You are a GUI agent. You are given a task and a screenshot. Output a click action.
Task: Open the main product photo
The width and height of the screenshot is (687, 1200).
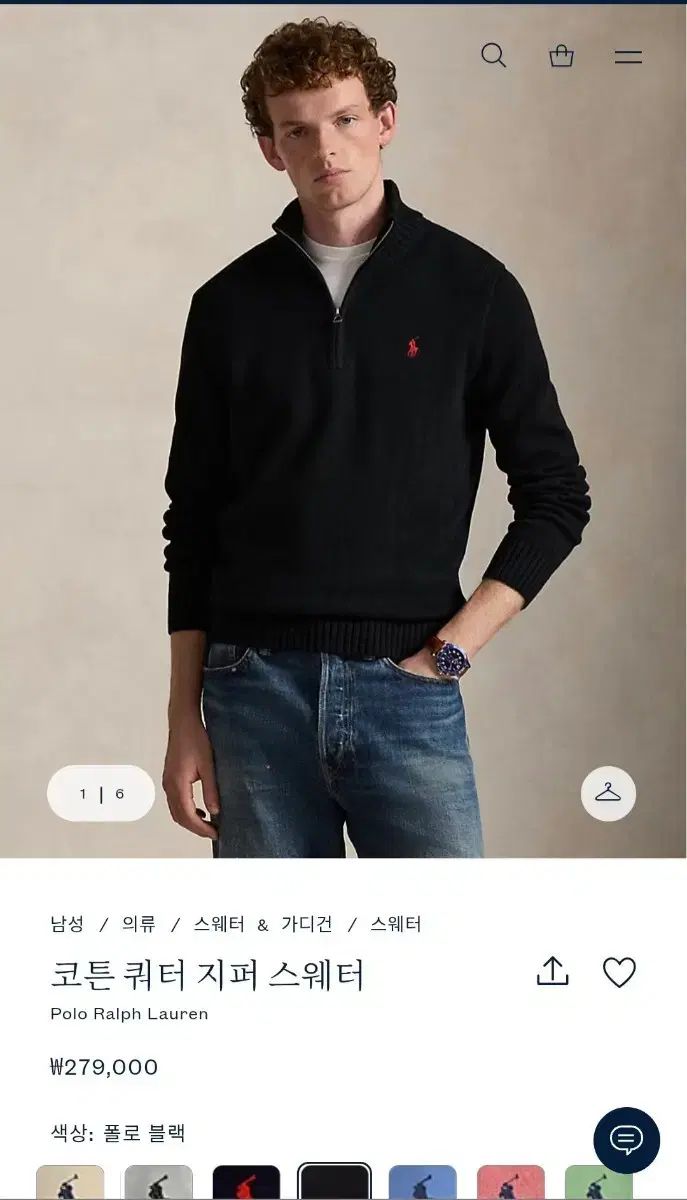click(x=343, y=430)
